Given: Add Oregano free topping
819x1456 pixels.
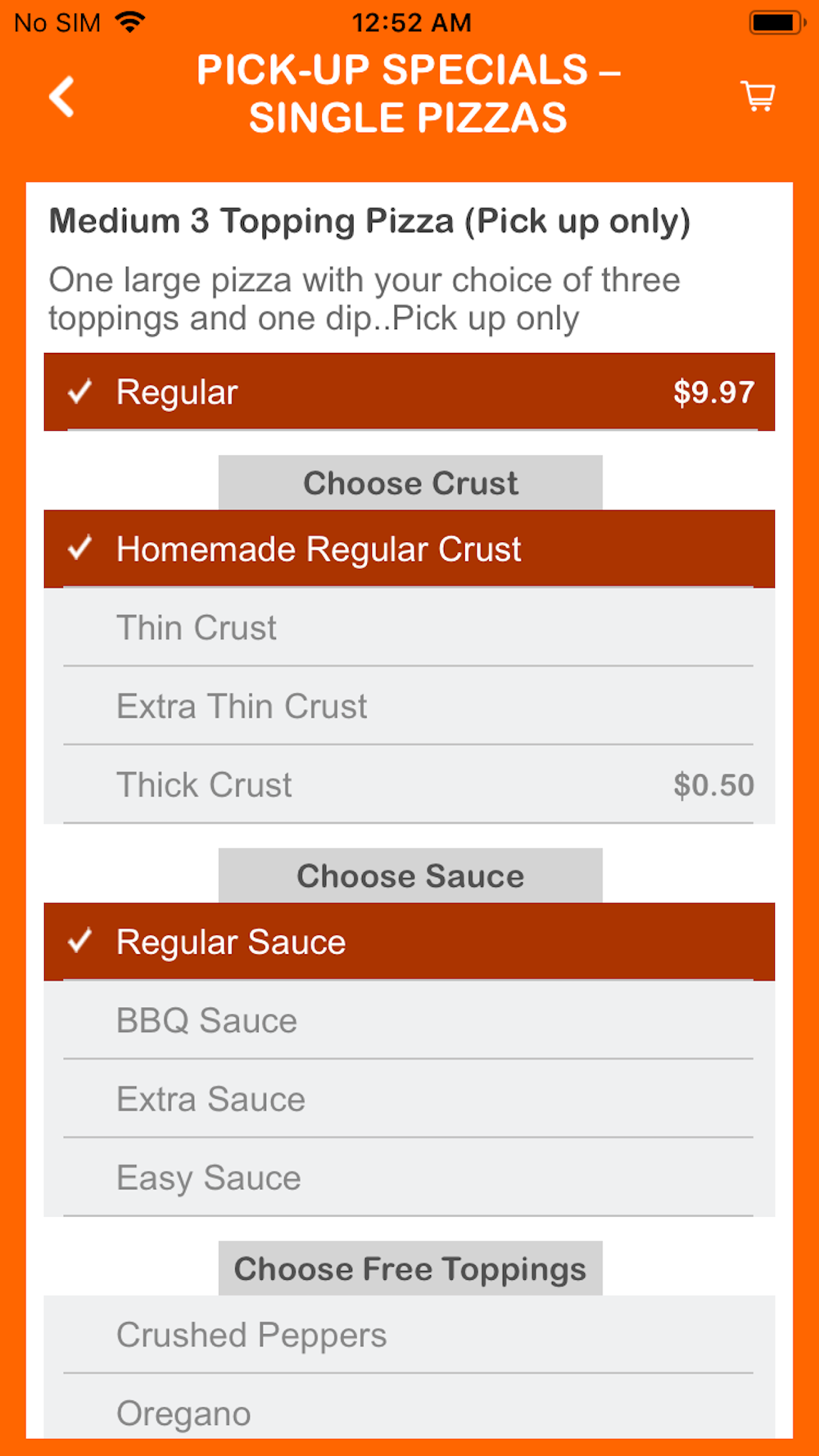Looking at the screenshot, I should [409, 1407].
